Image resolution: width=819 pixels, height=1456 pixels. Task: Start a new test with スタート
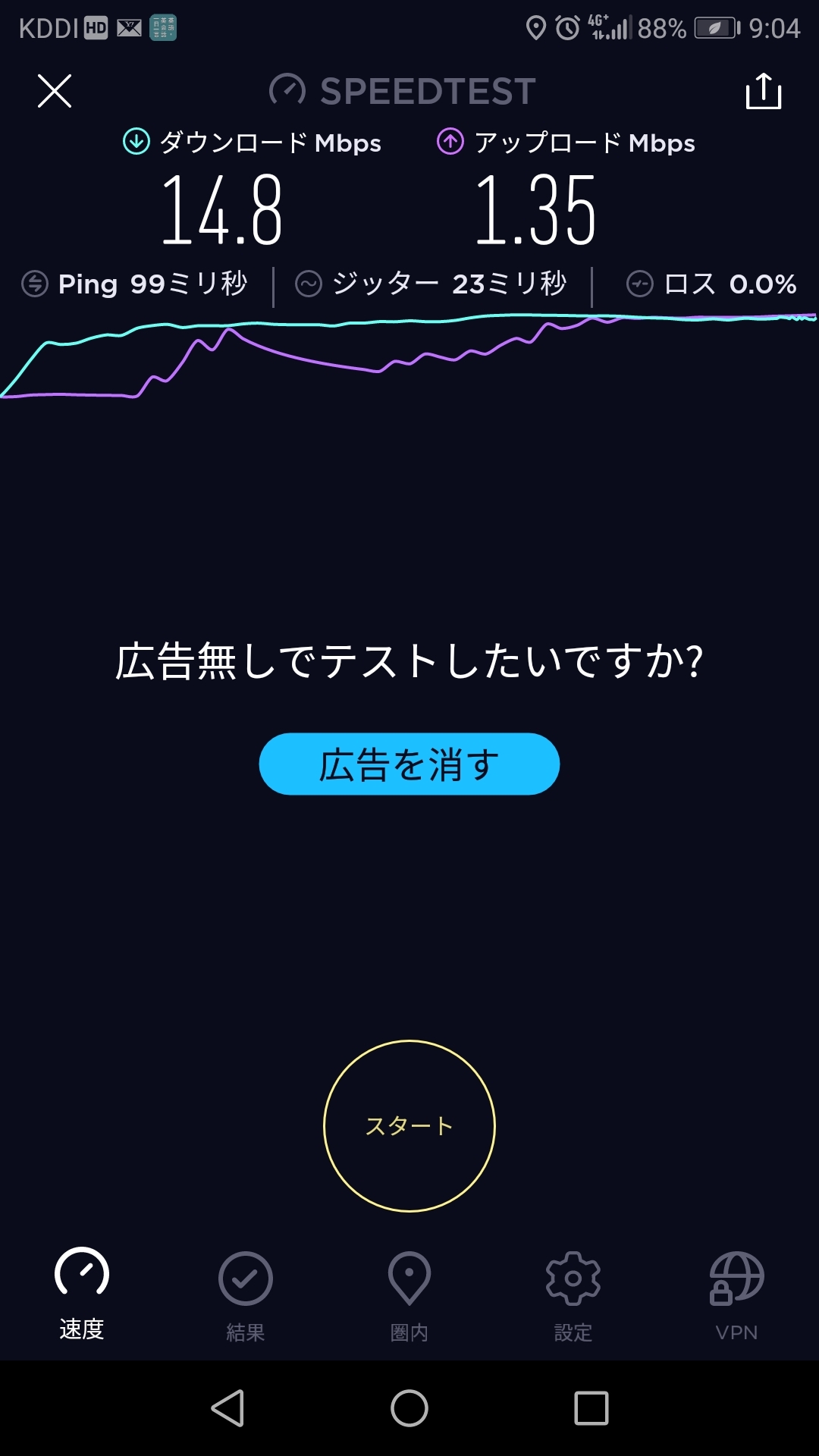pyautogui.click(x=409, y=1126)
